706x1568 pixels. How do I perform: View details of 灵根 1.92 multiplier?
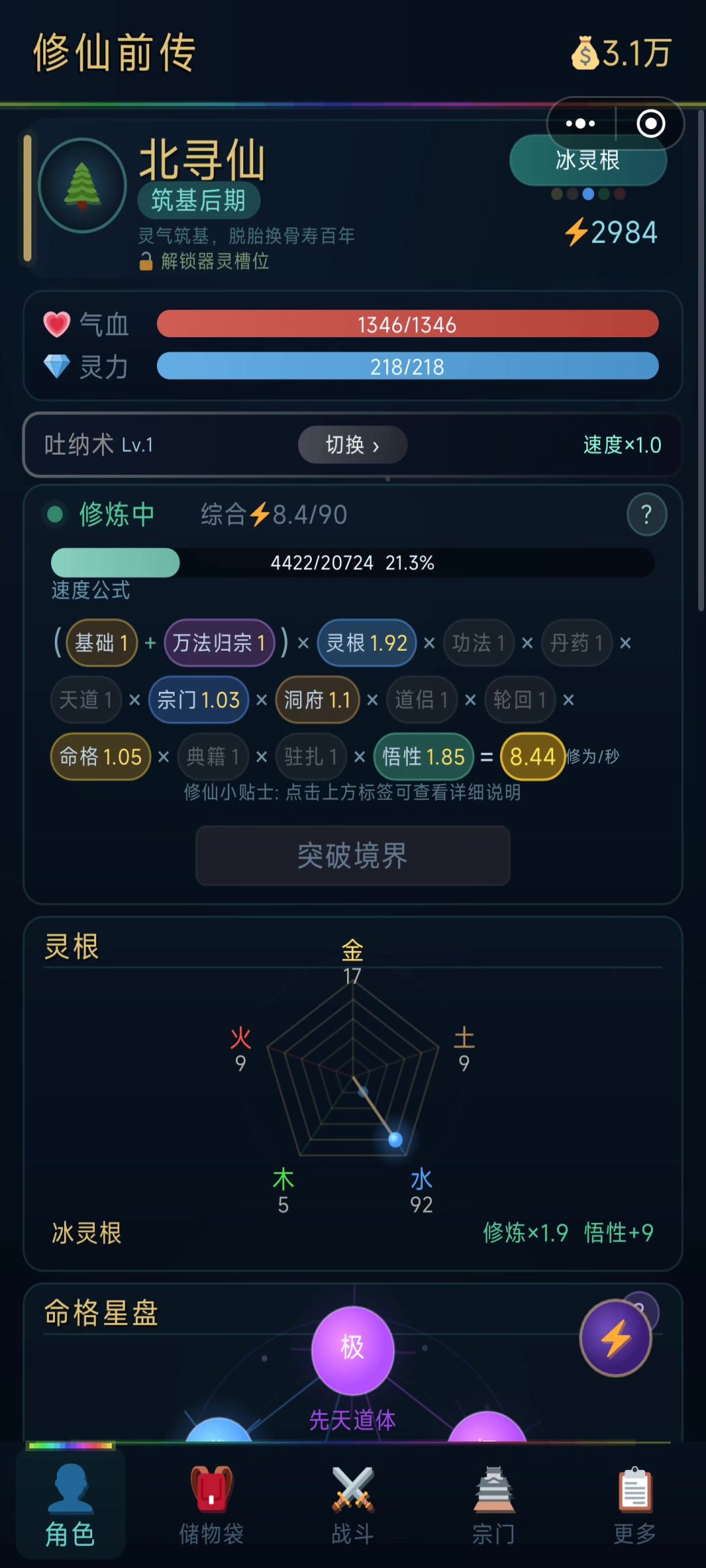tap(367, 643)
